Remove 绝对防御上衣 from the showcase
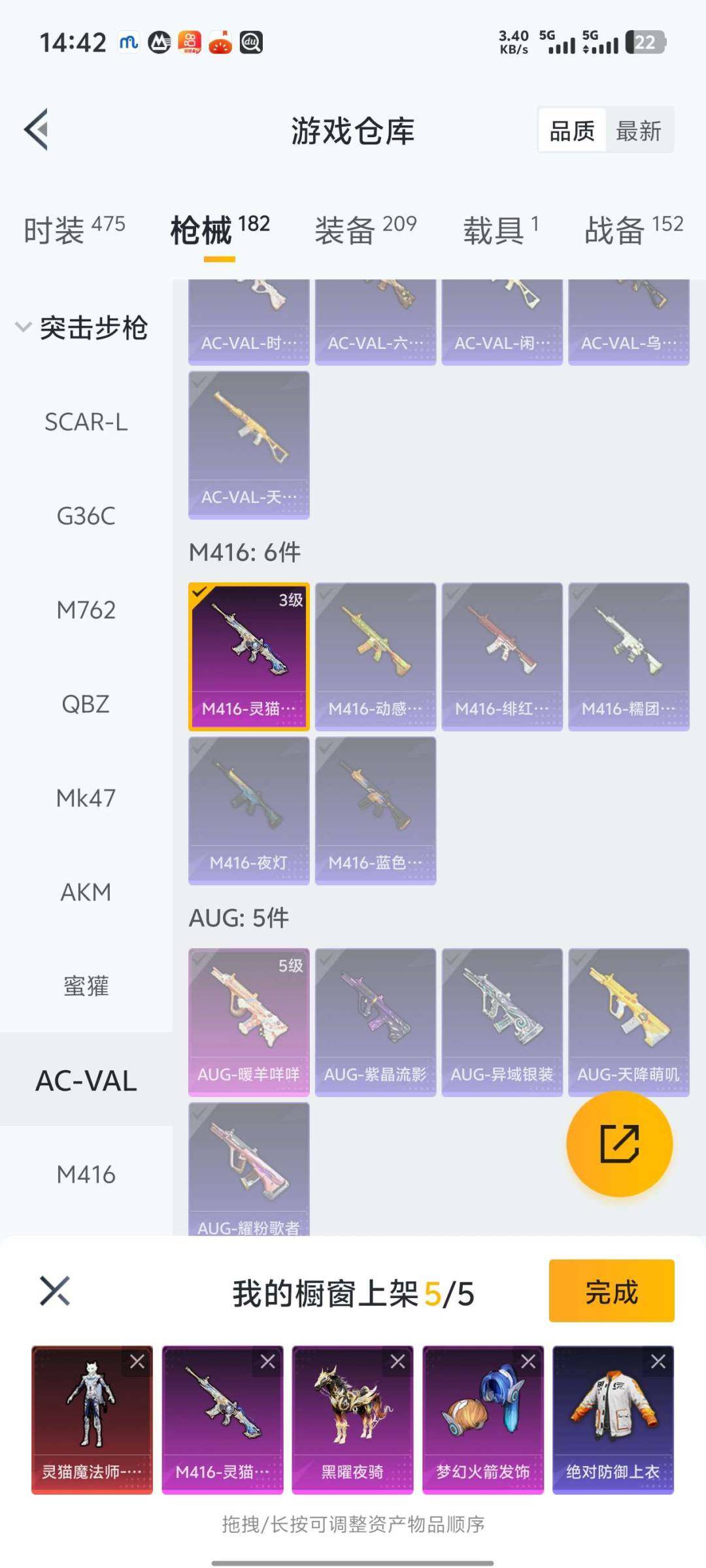The height and width of the screenshot is (1568, 706). point(658,1362)
